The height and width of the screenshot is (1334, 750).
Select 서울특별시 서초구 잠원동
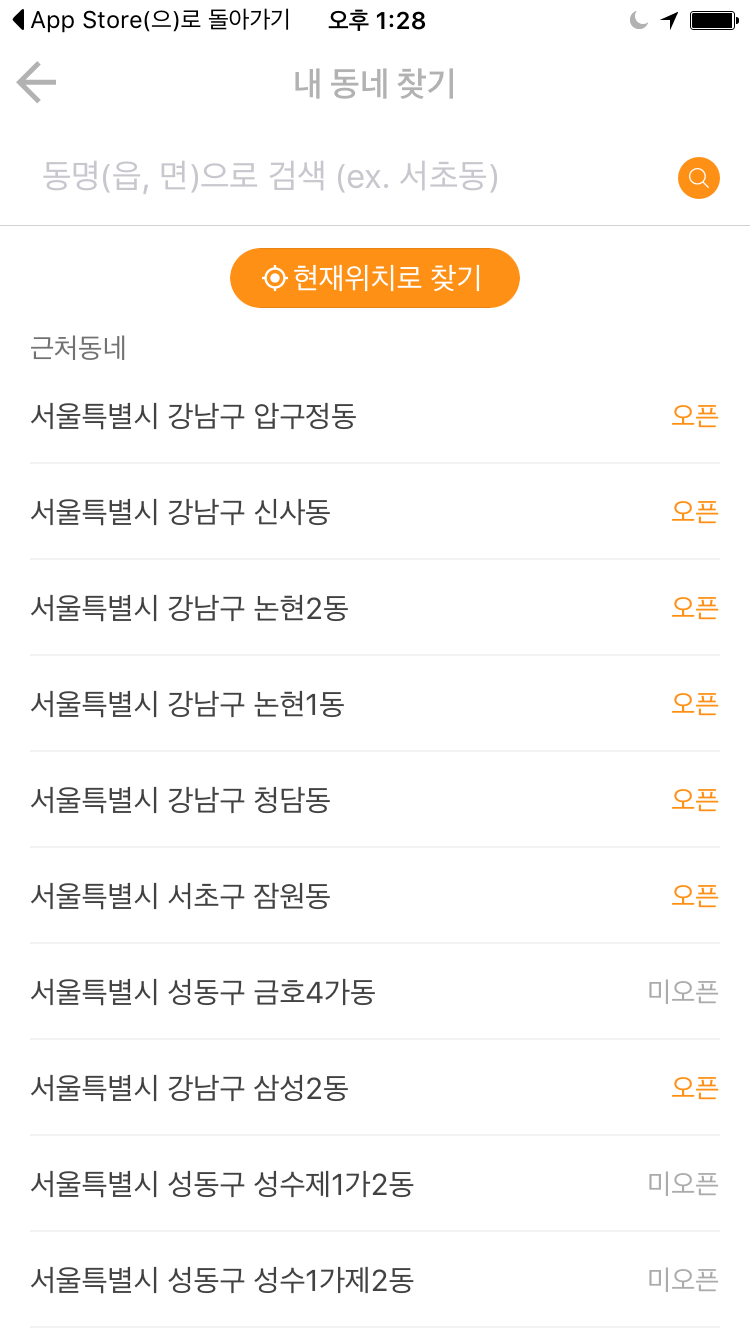click(375, 896)
